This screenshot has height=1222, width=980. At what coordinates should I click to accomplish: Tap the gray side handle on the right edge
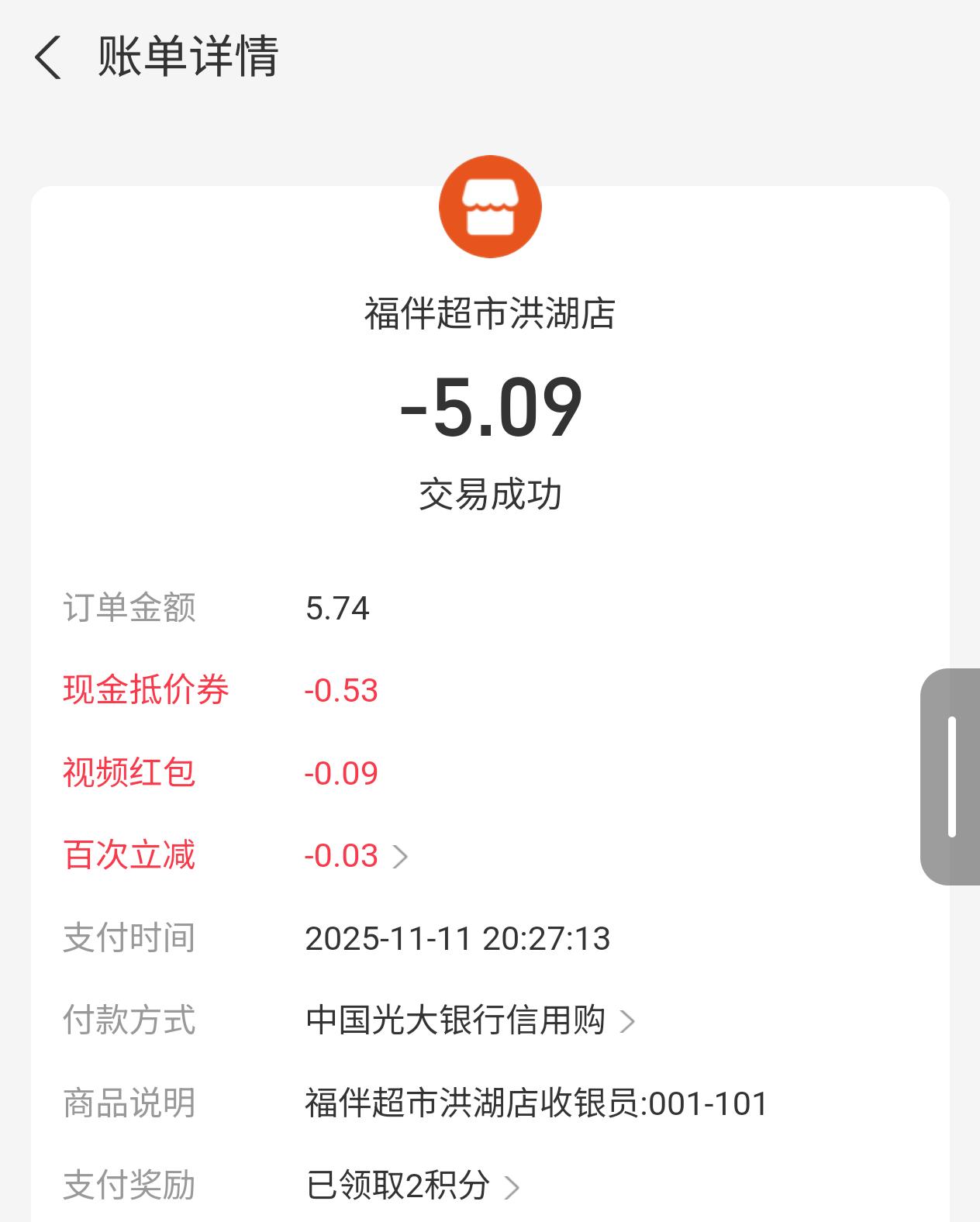click(950, 776)
